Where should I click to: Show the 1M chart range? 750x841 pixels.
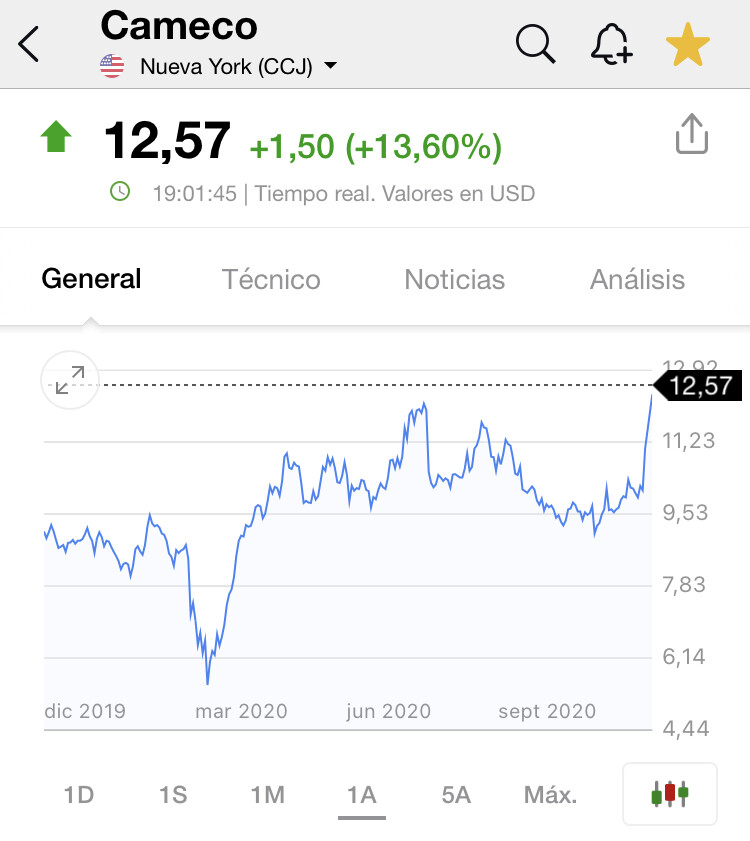tap(268, 796)
